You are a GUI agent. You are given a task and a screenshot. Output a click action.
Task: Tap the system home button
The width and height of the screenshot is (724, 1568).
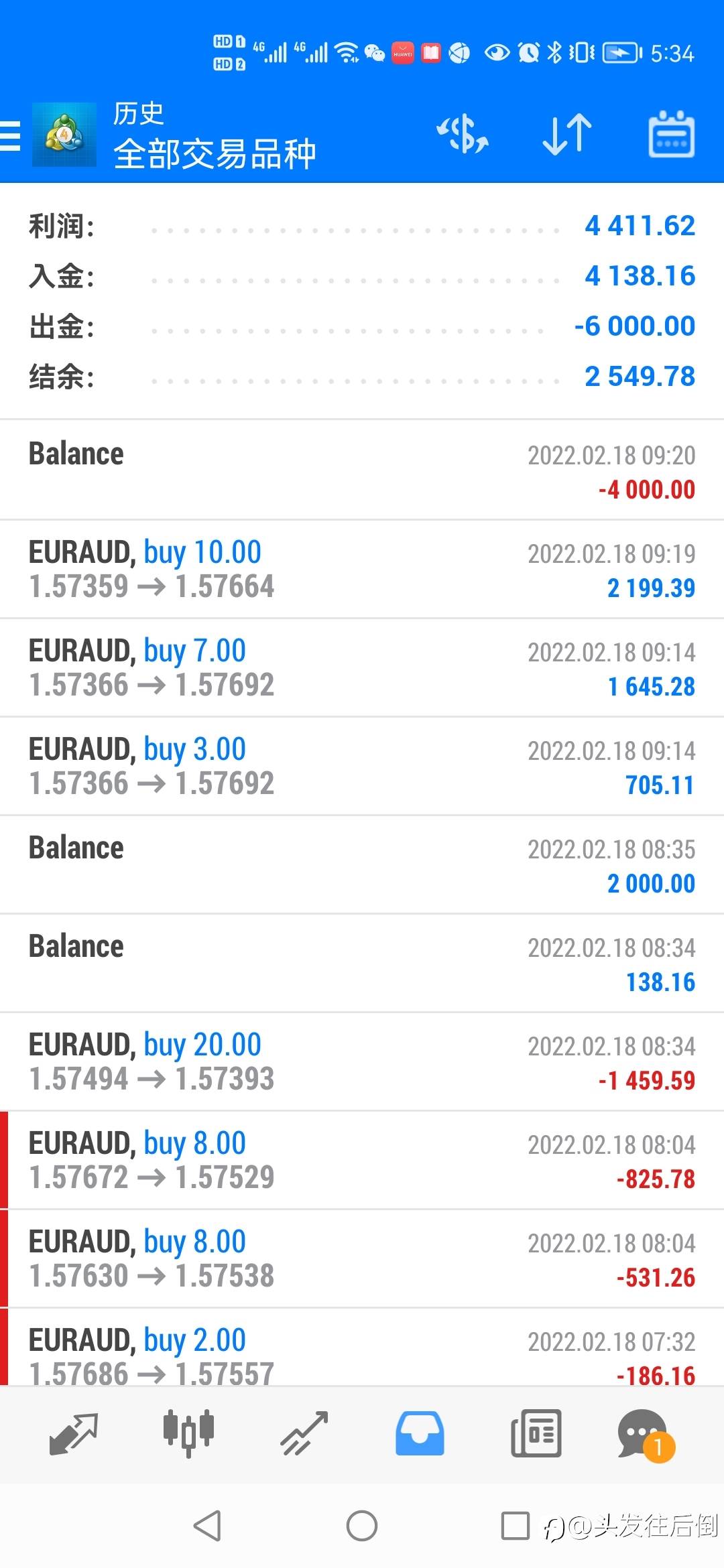tap(362, 1526)
